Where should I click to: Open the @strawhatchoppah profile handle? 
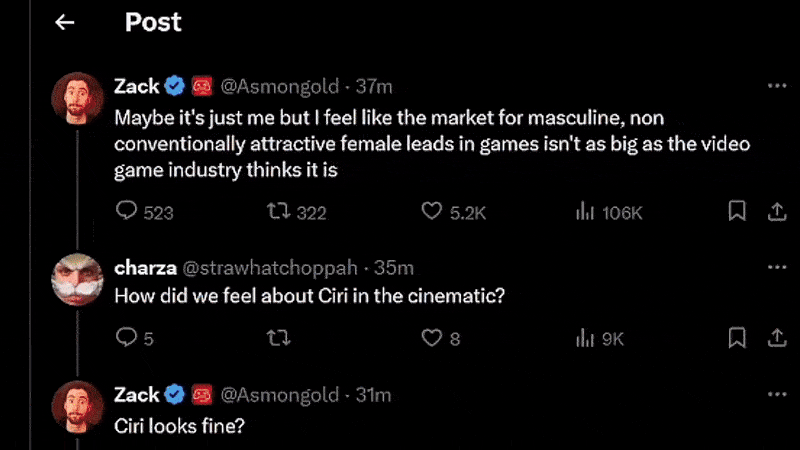[x=268, y=268]
